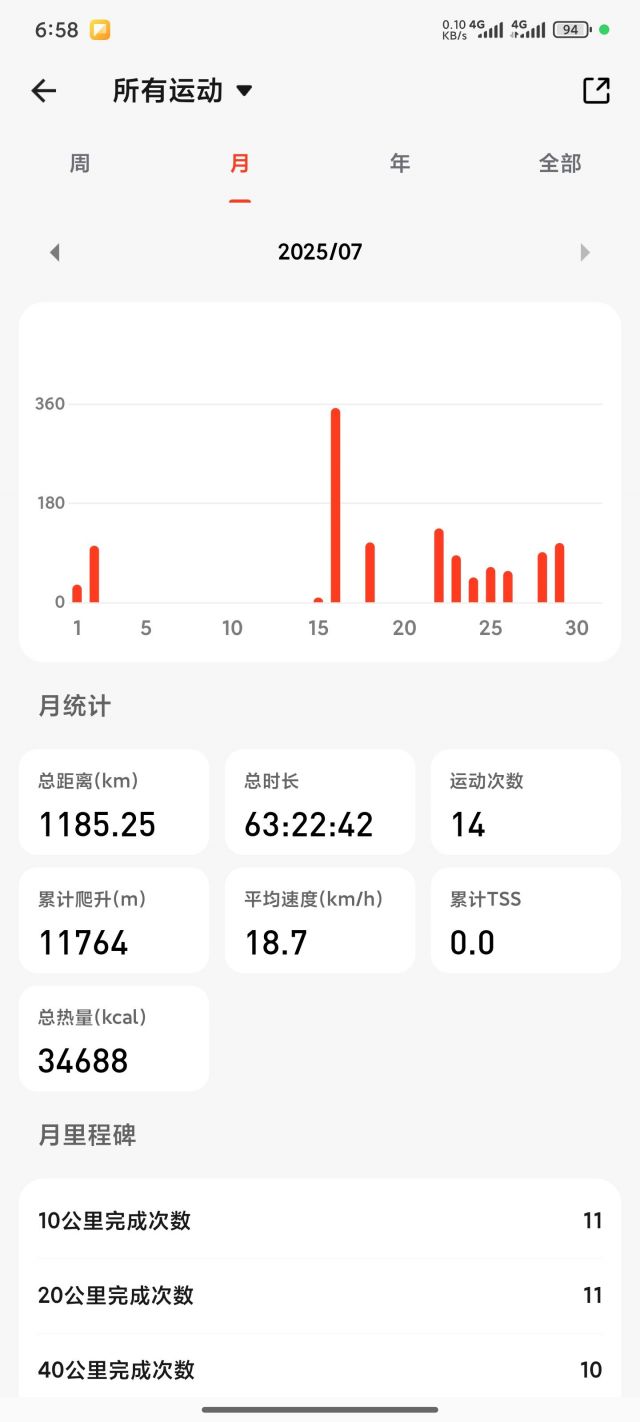Go to the next month

coord(585,252)
